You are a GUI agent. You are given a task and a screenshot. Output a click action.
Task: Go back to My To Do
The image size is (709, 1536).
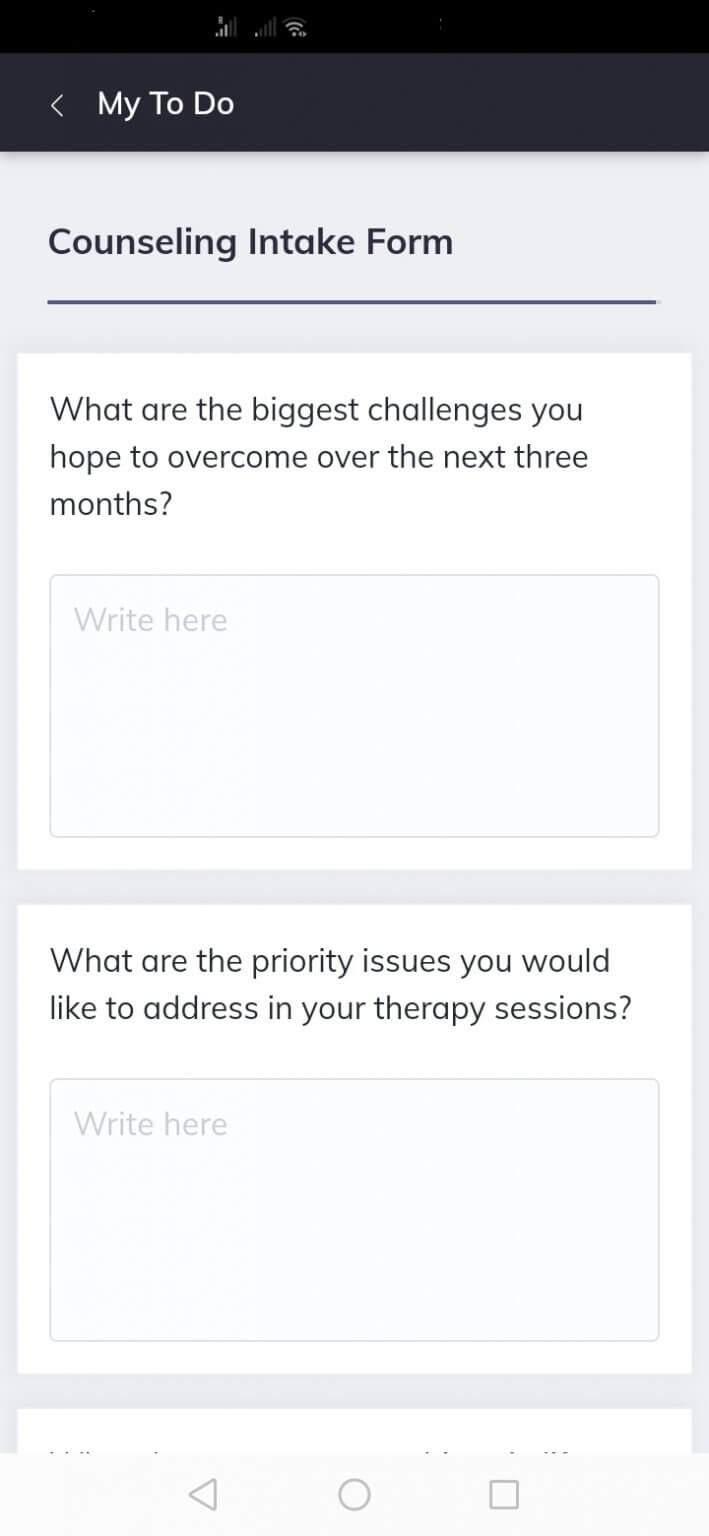tap(58, 104)
